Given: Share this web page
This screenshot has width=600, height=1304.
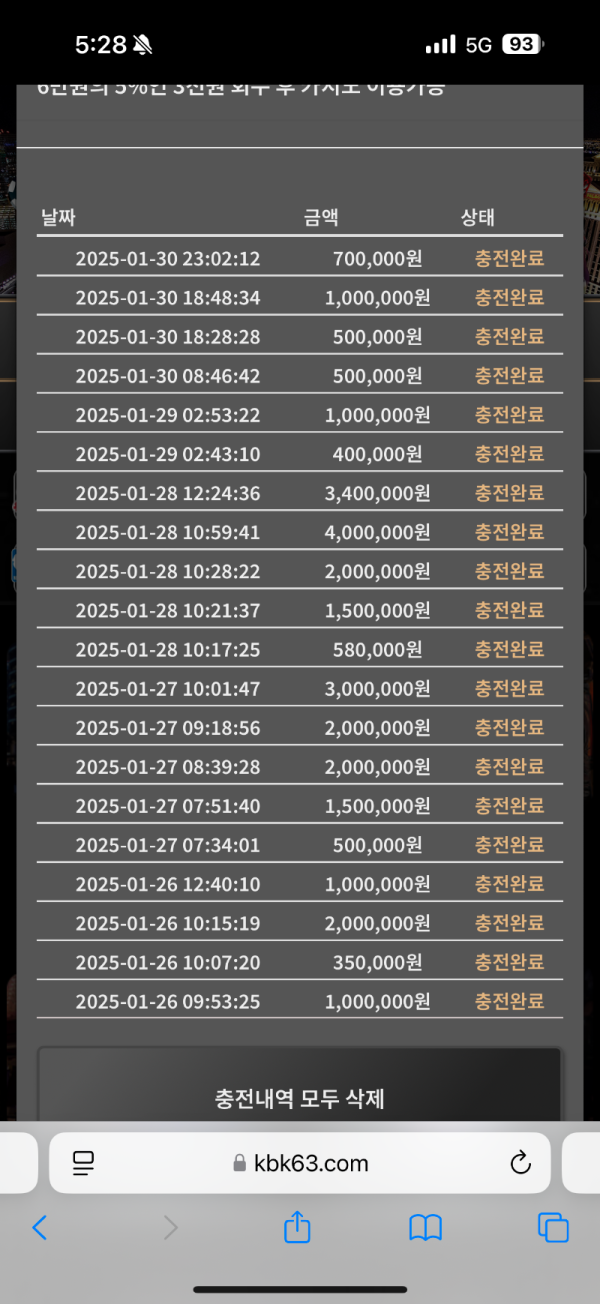Looking at the screenshot, I should [x=297, y=1228].
